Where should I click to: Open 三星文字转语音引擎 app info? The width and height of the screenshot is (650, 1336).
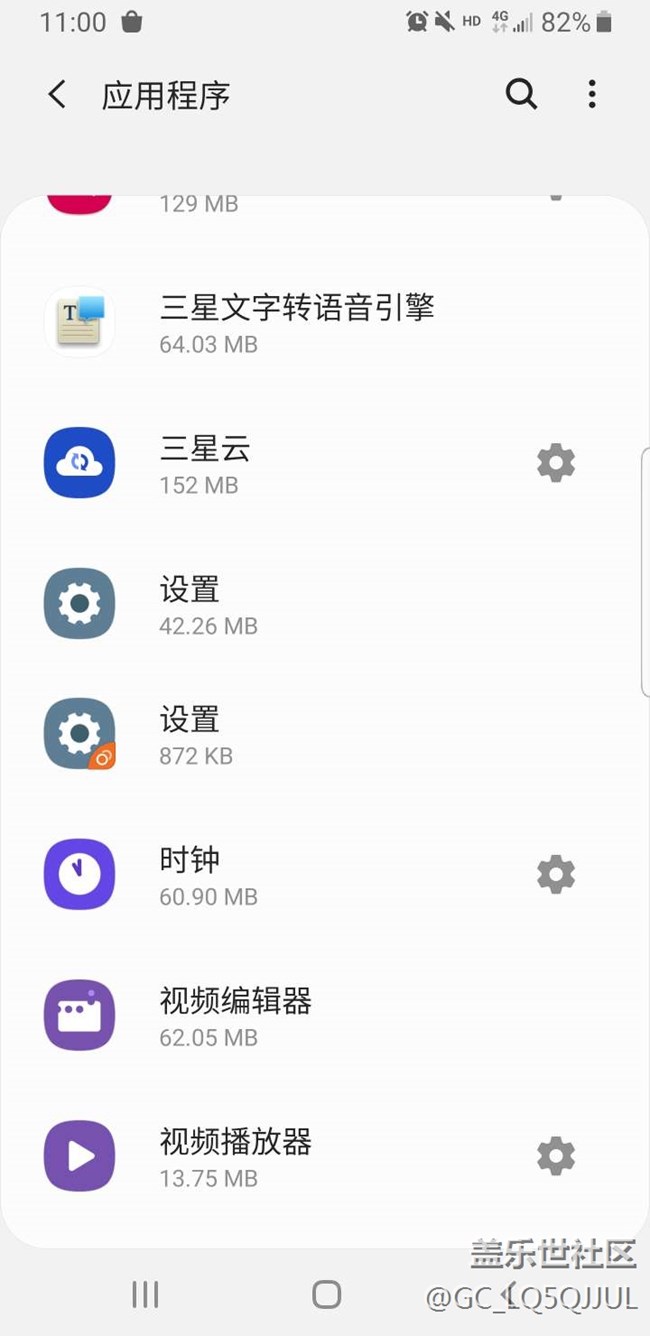coord(296,322)
